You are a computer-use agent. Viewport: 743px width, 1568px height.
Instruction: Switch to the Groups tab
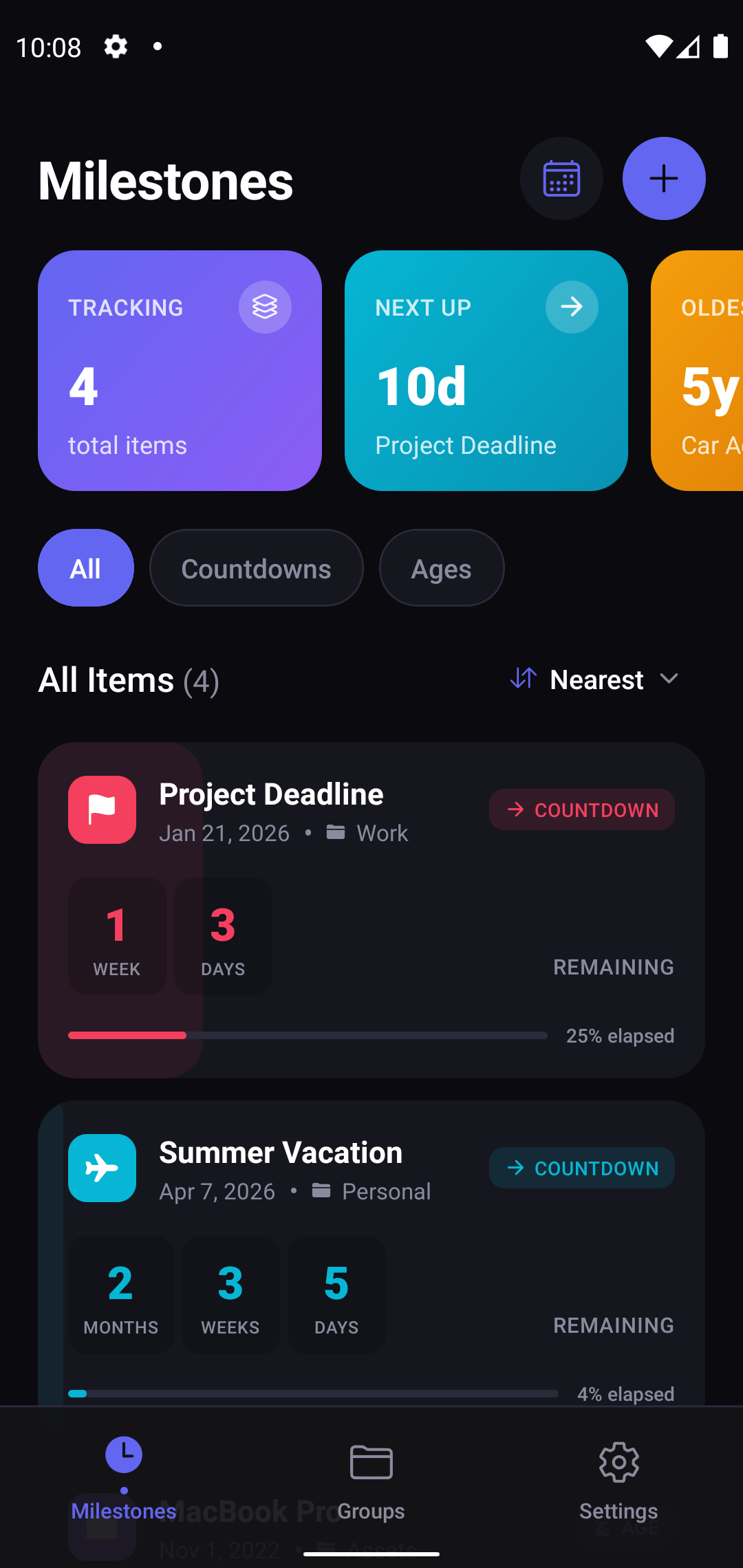point(371,1479)
